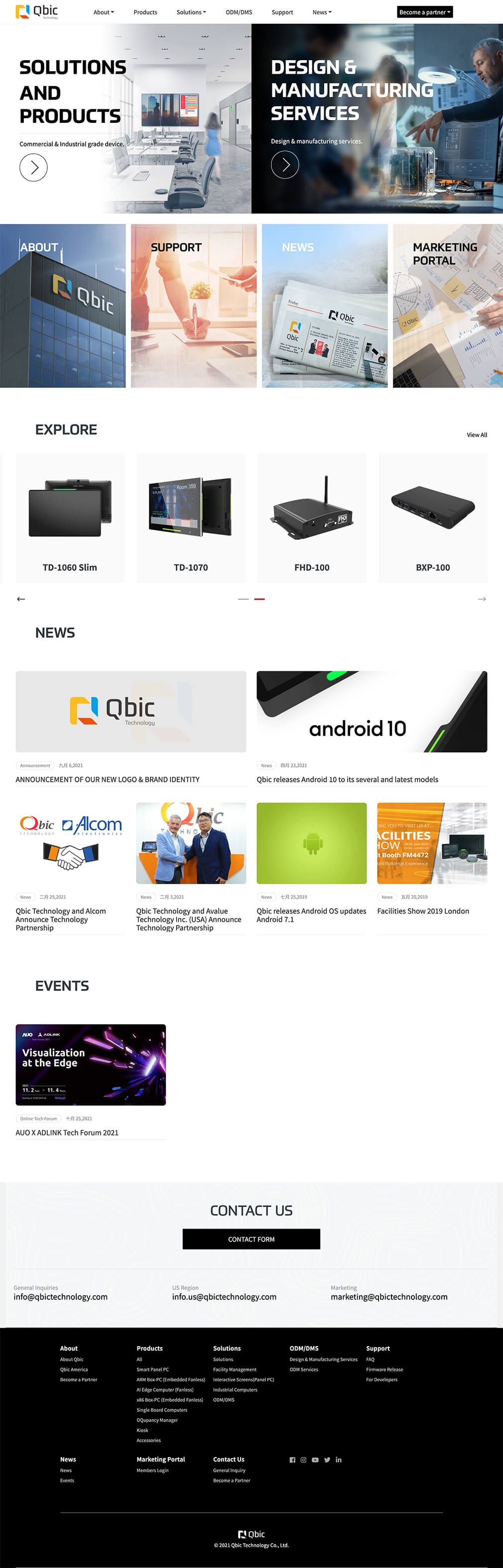Image resolution: width=503 pixels, height=1568 pixels.
Task: Expand the Solutions dropdown menu
Action: coord(191,12)
